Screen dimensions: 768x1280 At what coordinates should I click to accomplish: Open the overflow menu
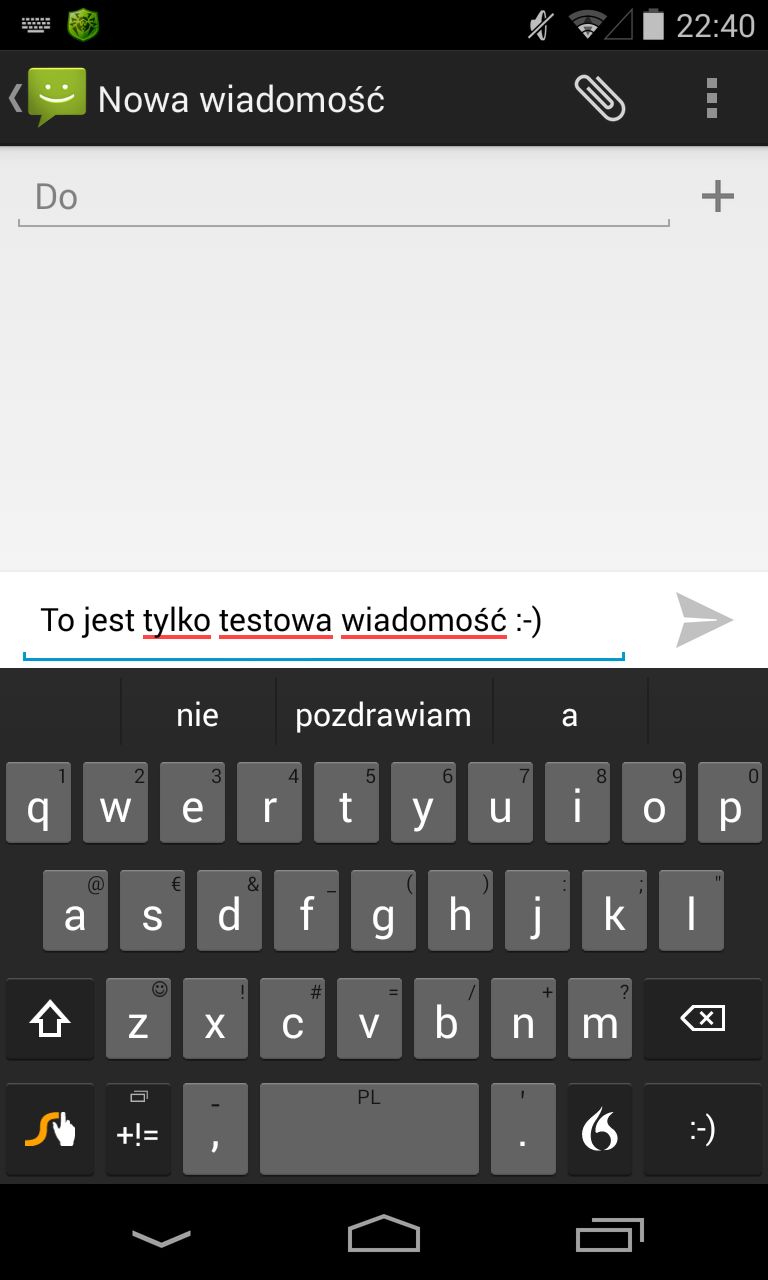pos(712,98)
